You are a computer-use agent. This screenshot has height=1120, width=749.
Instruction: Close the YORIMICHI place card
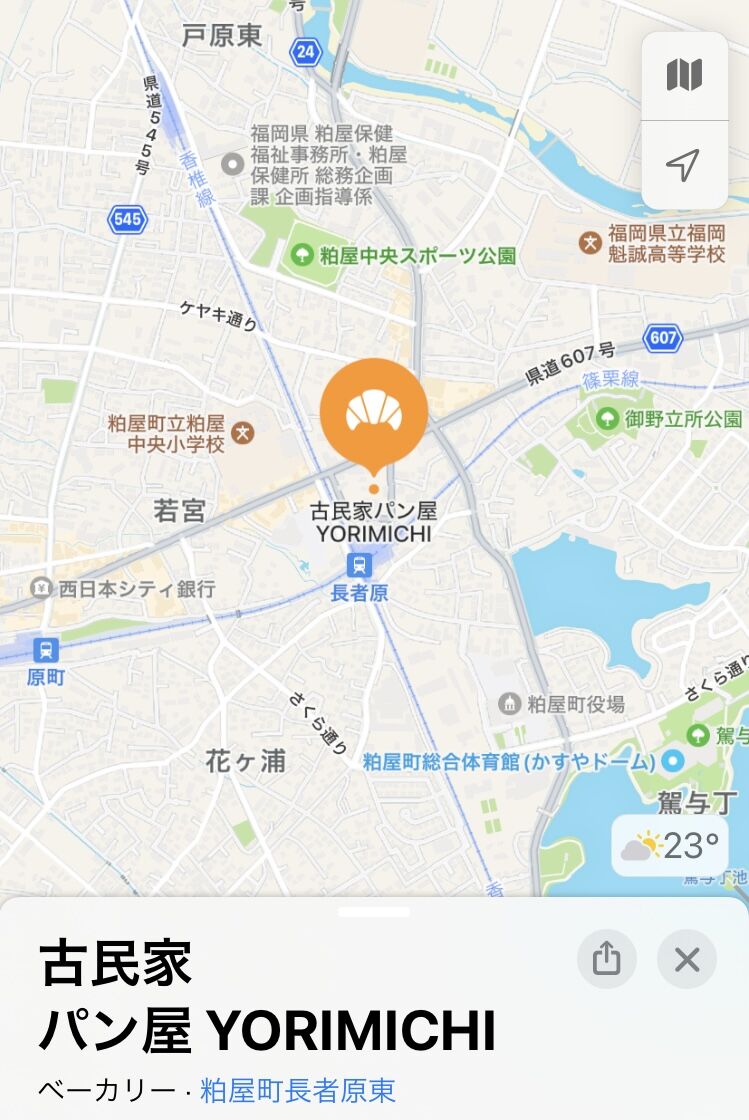click(687, 959)
